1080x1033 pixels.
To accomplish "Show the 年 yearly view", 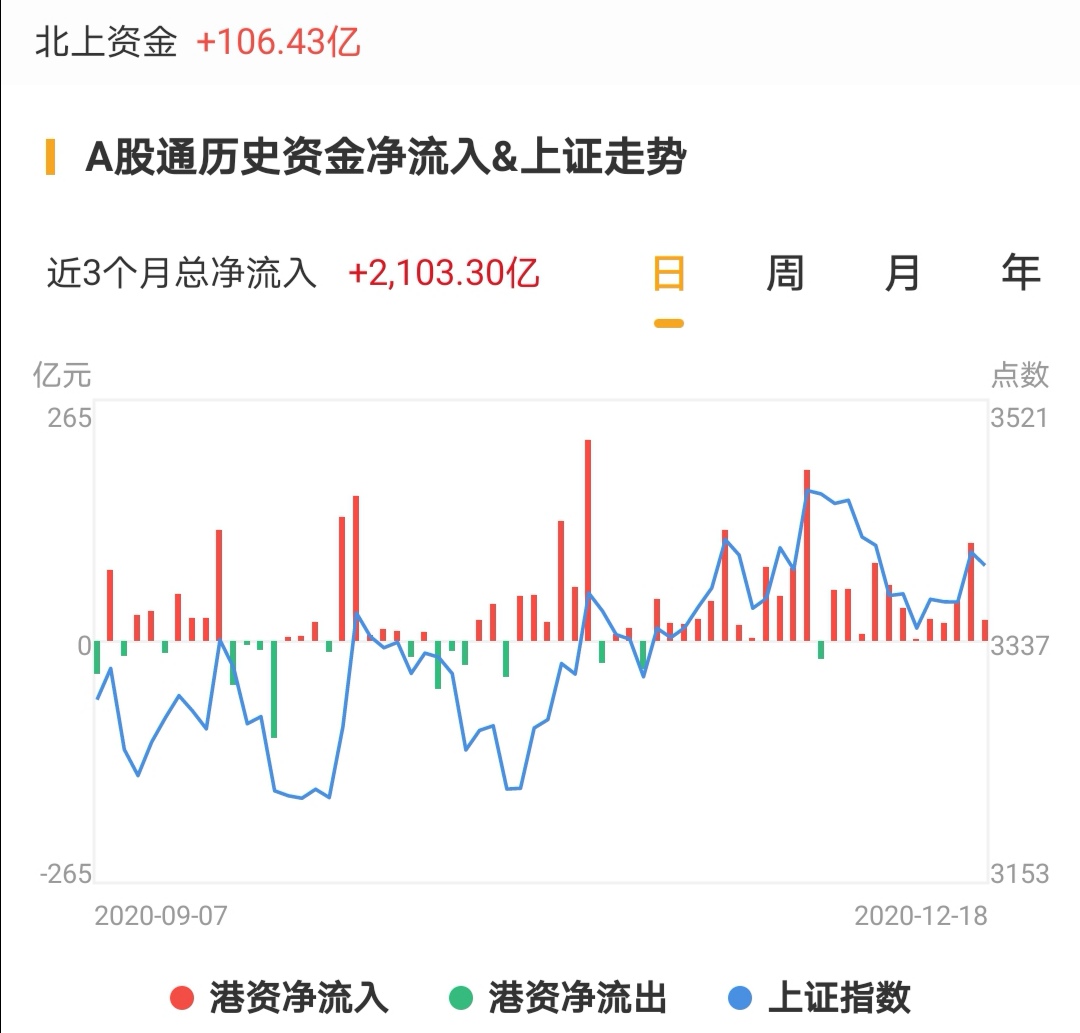I will tap(1021, 273).
